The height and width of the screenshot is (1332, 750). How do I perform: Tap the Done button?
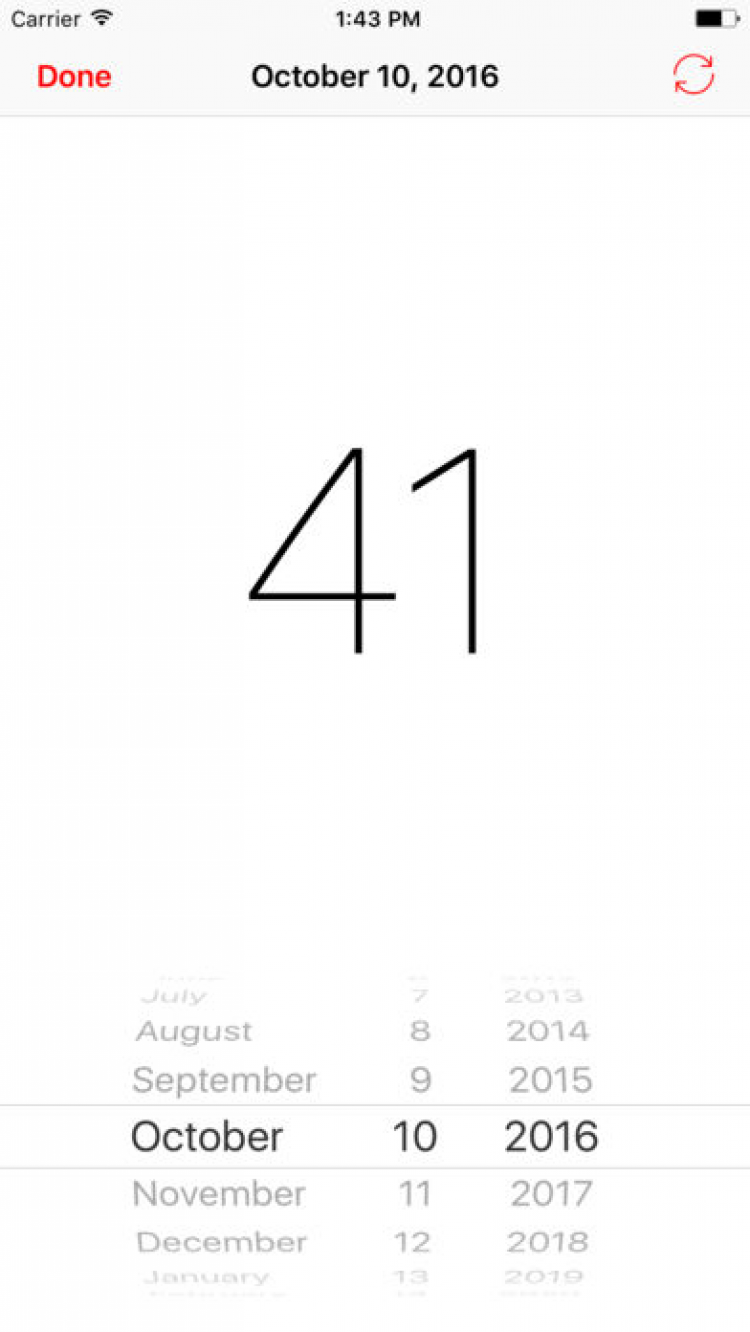coord(74,77)
